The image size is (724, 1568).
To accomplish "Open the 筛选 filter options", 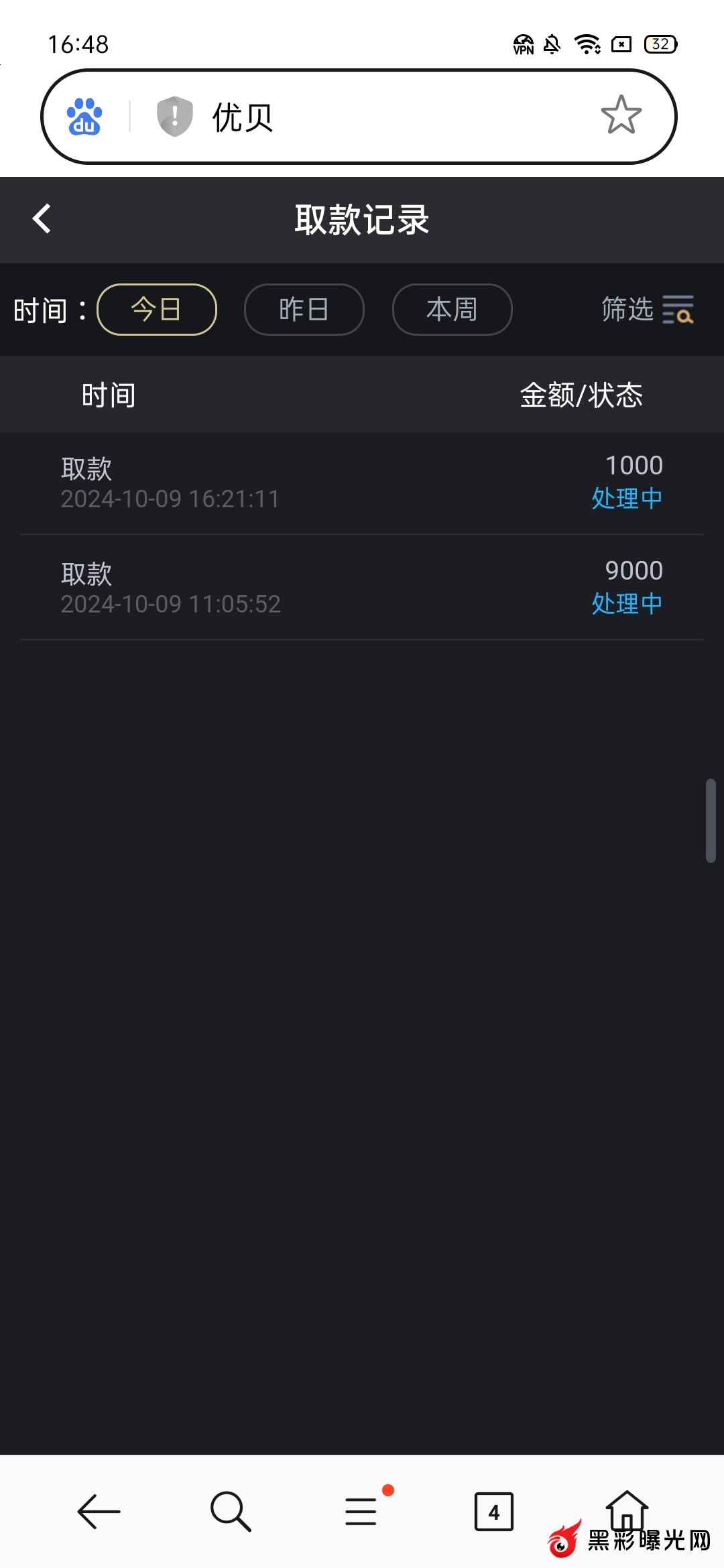I will [647, 310].
